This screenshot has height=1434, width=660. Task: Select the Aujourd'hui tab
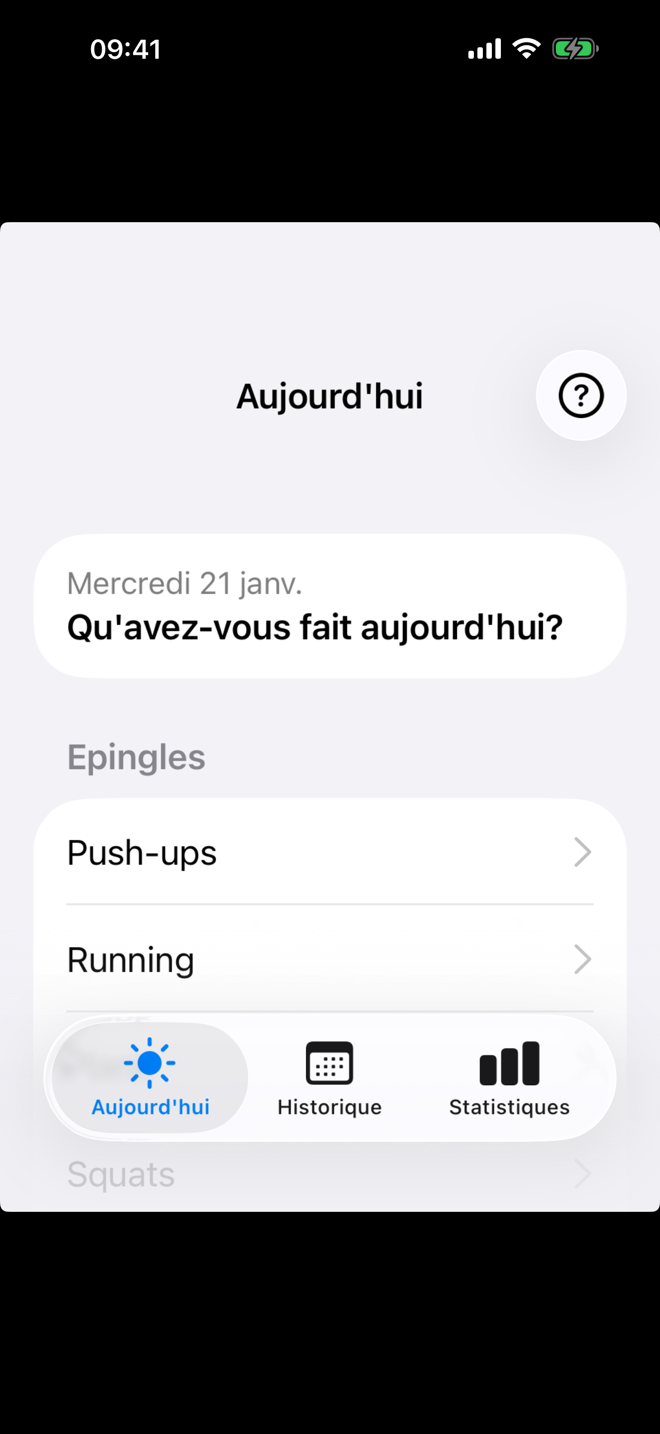[150, 1079]
